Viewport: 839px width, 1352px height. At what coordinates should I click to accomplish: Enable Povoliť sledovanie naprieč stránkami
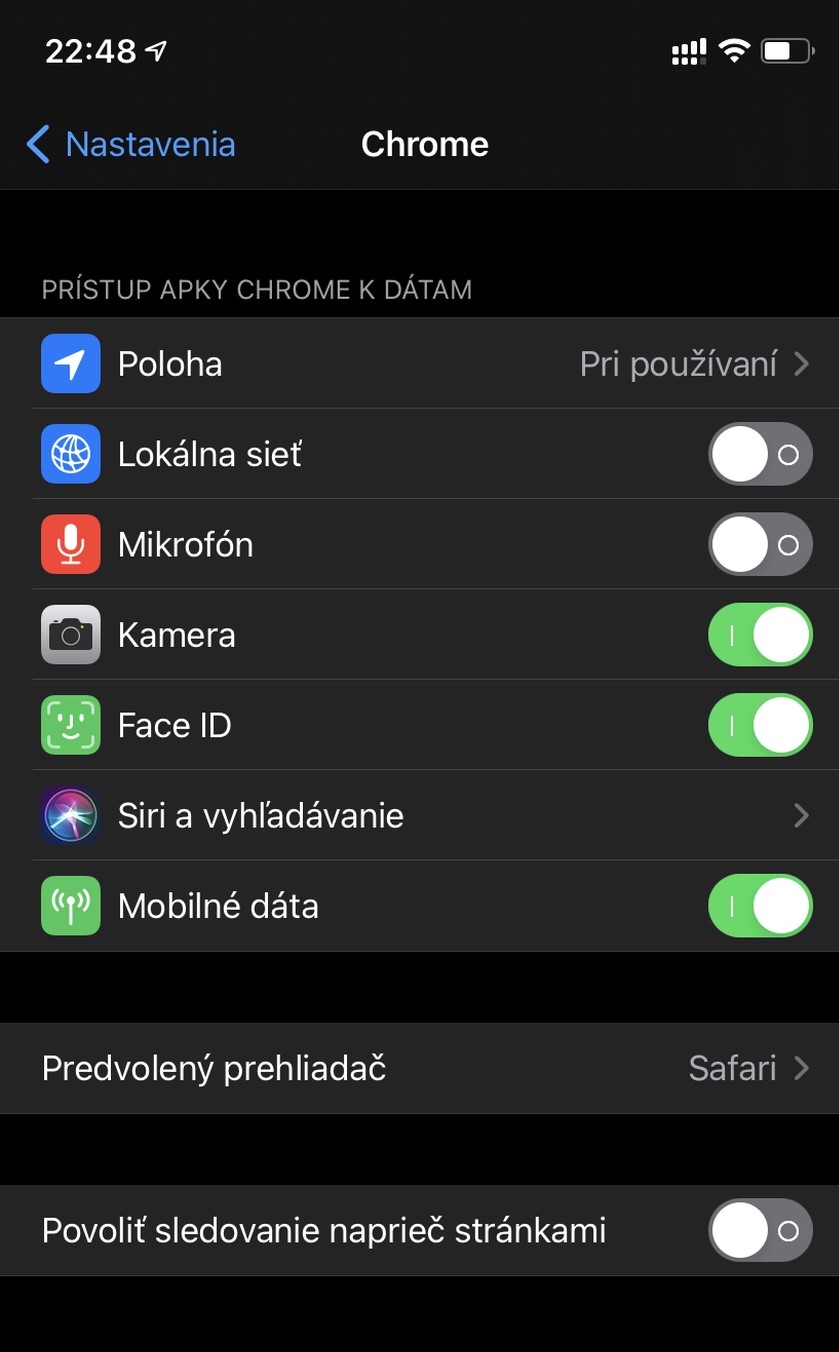(760, 1230)
